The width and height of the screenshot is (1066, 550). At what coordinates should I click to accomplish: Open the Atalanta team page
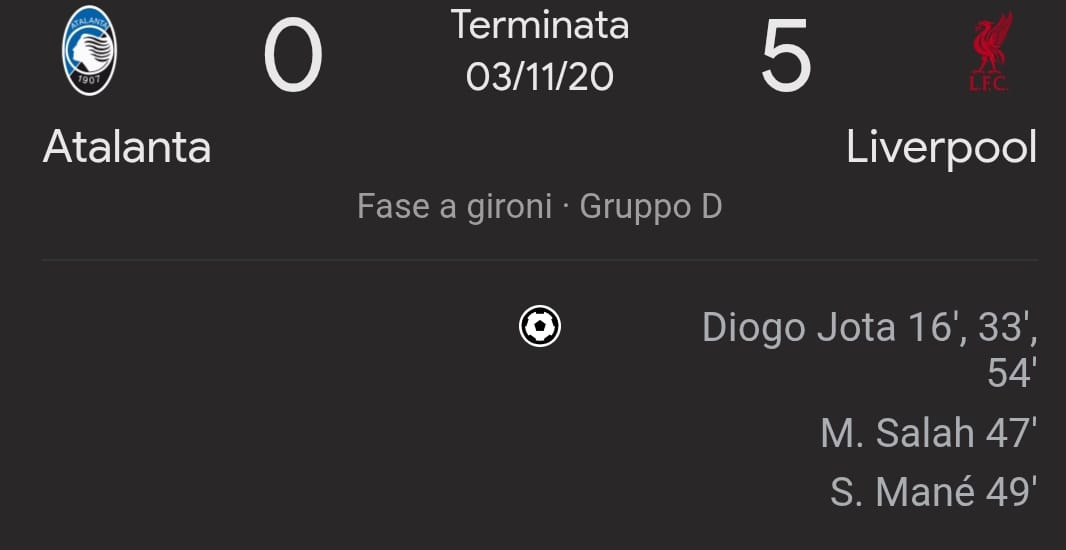point(127,147)
